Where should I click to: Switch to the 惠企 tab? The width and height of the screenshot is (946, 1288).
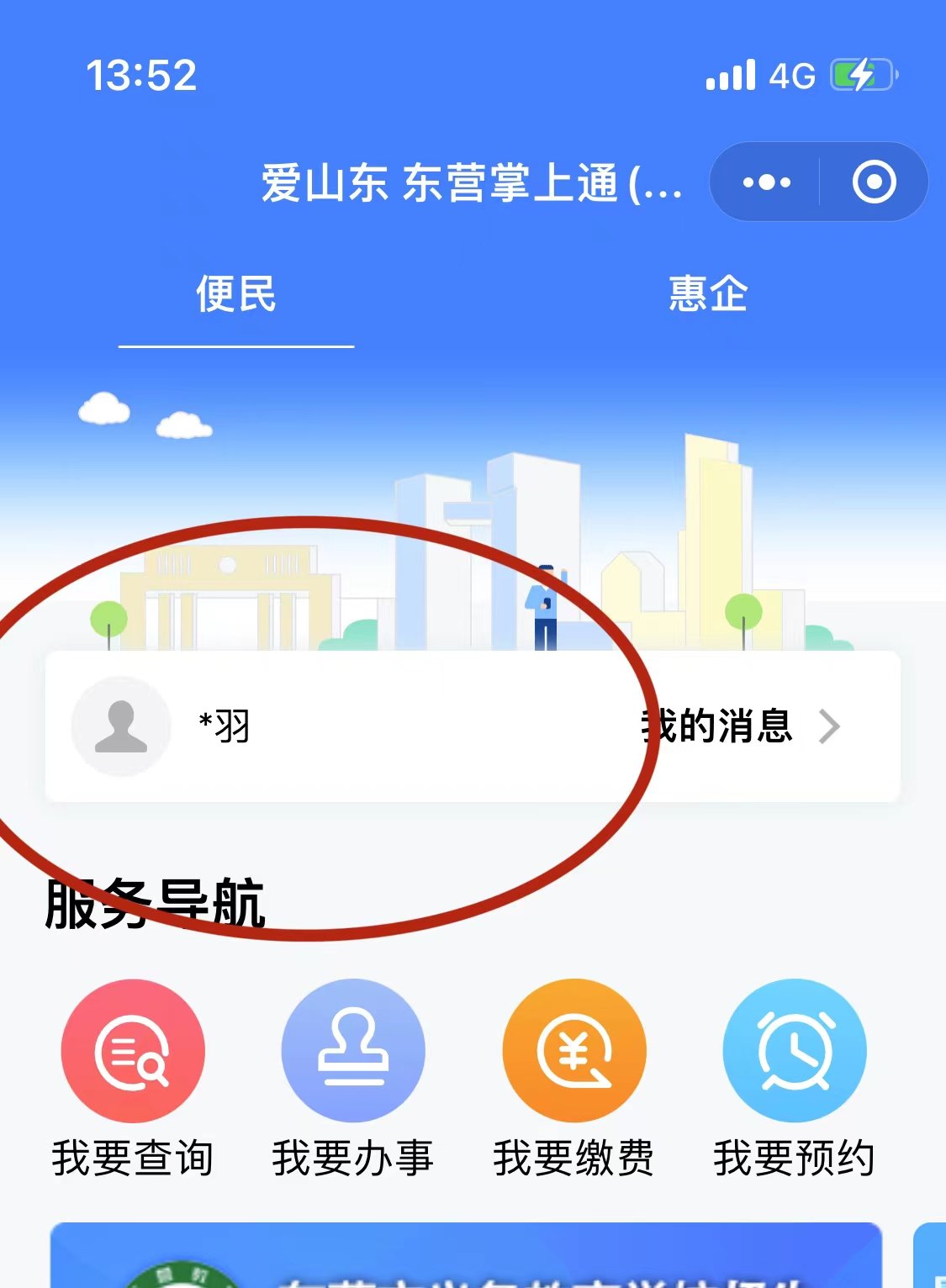click(708, 294)
